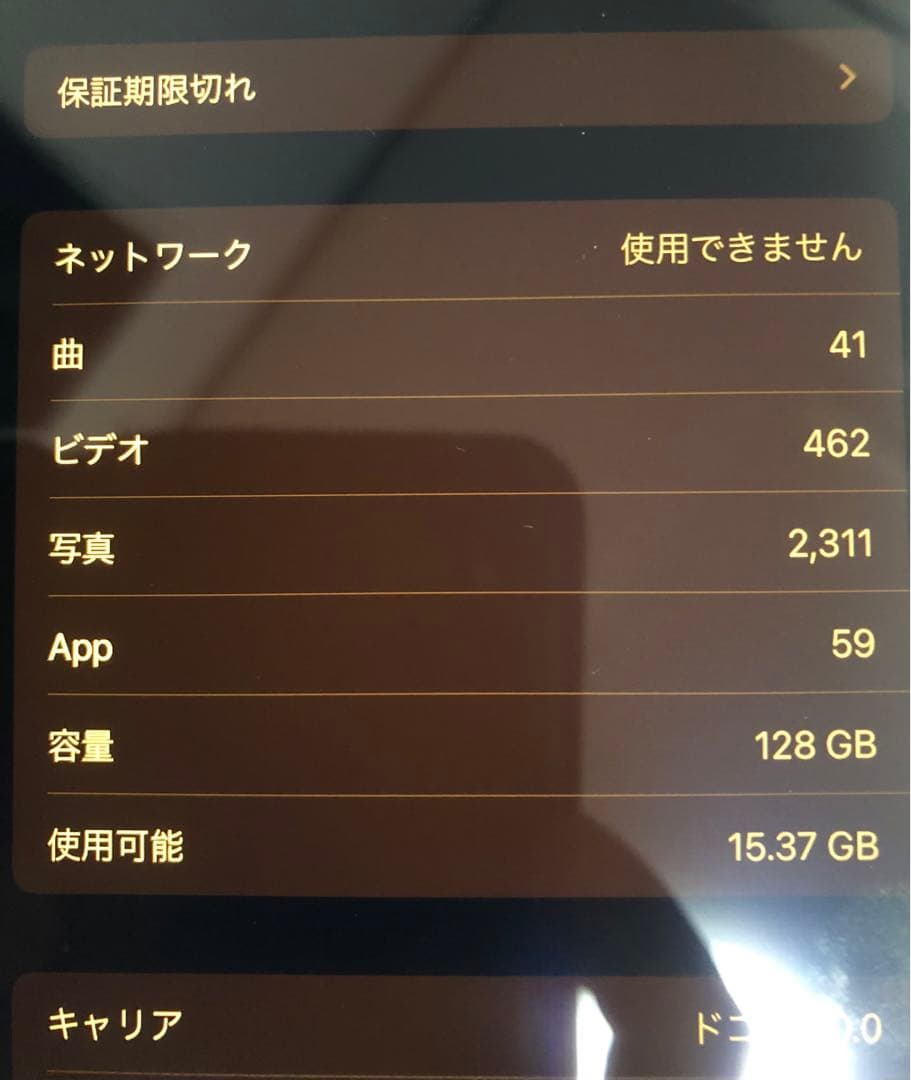Screen dimensions: 911x1080
Task: Select the 使用可能 available storage row
Action: coord(455,845)
